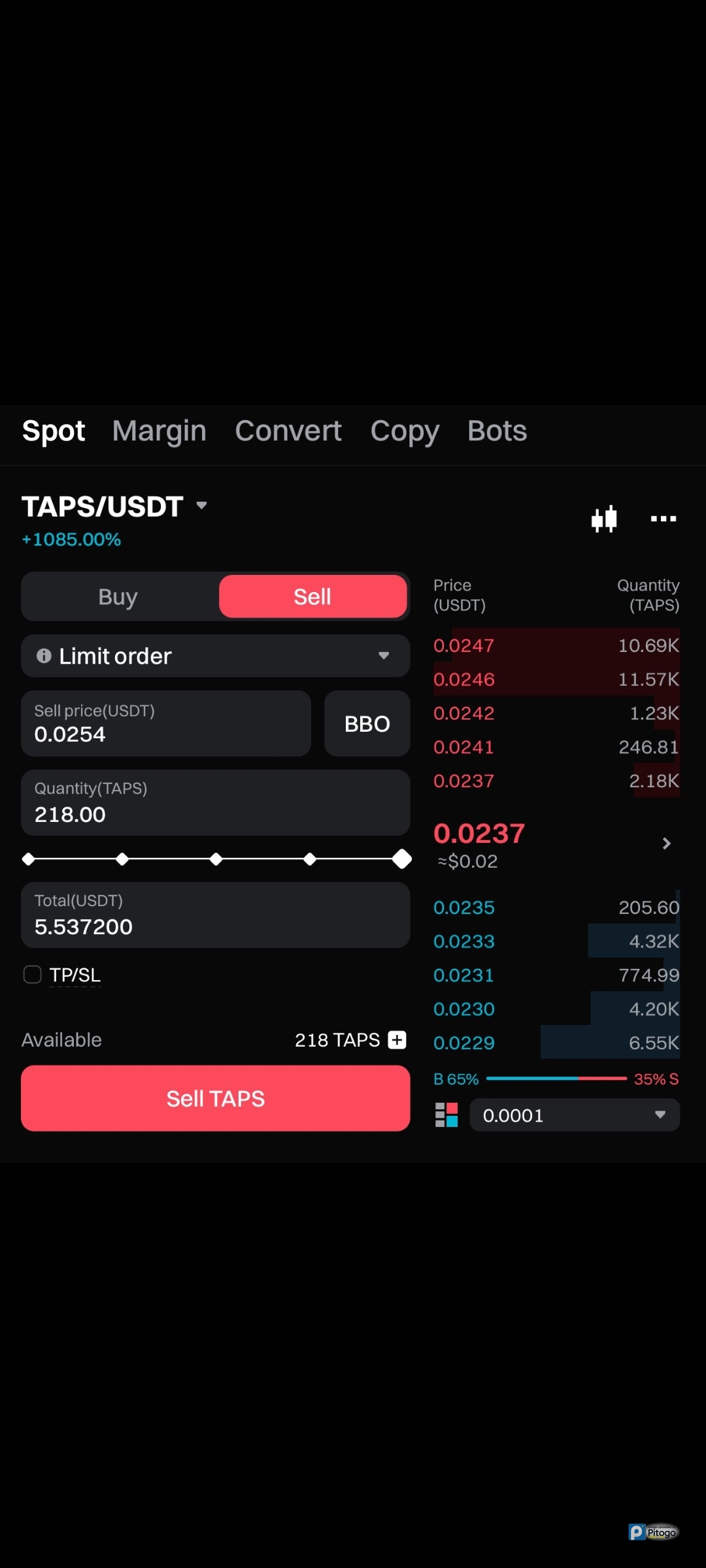Tap the plus icon next to 218 TAPS
Viewport: 706px width, 1568px height.
point(397,1039)
